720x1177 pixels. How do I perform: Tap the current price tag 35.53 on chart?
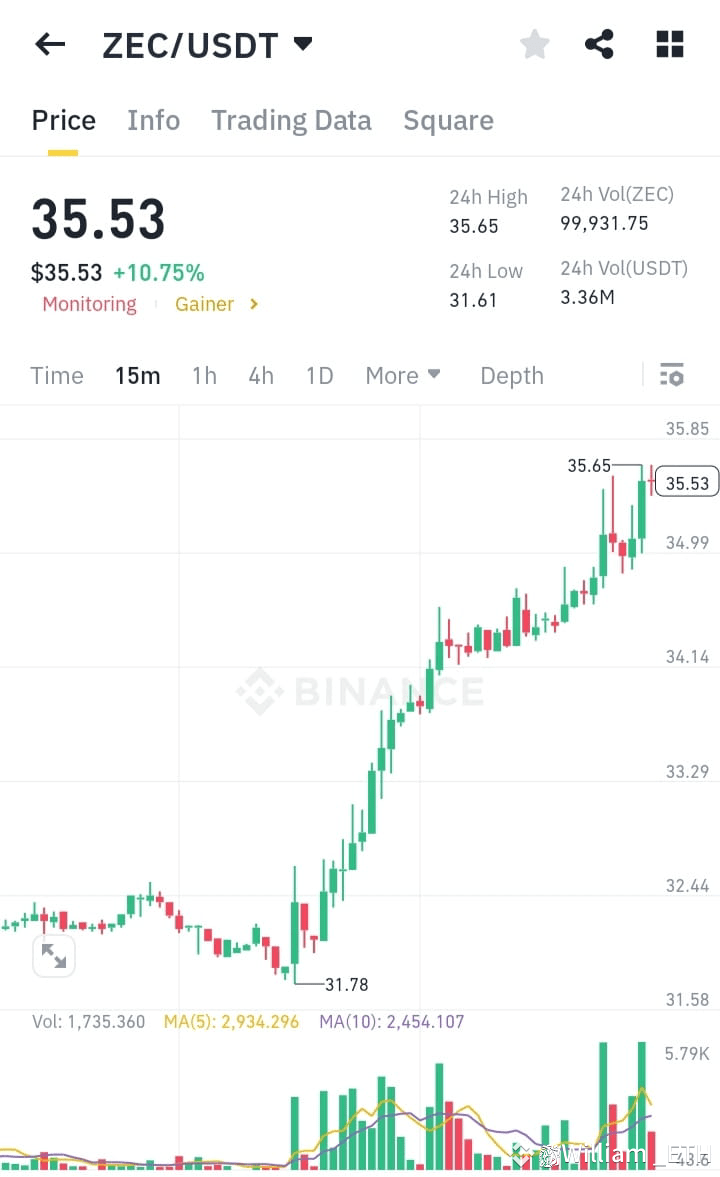coord(687,482)
